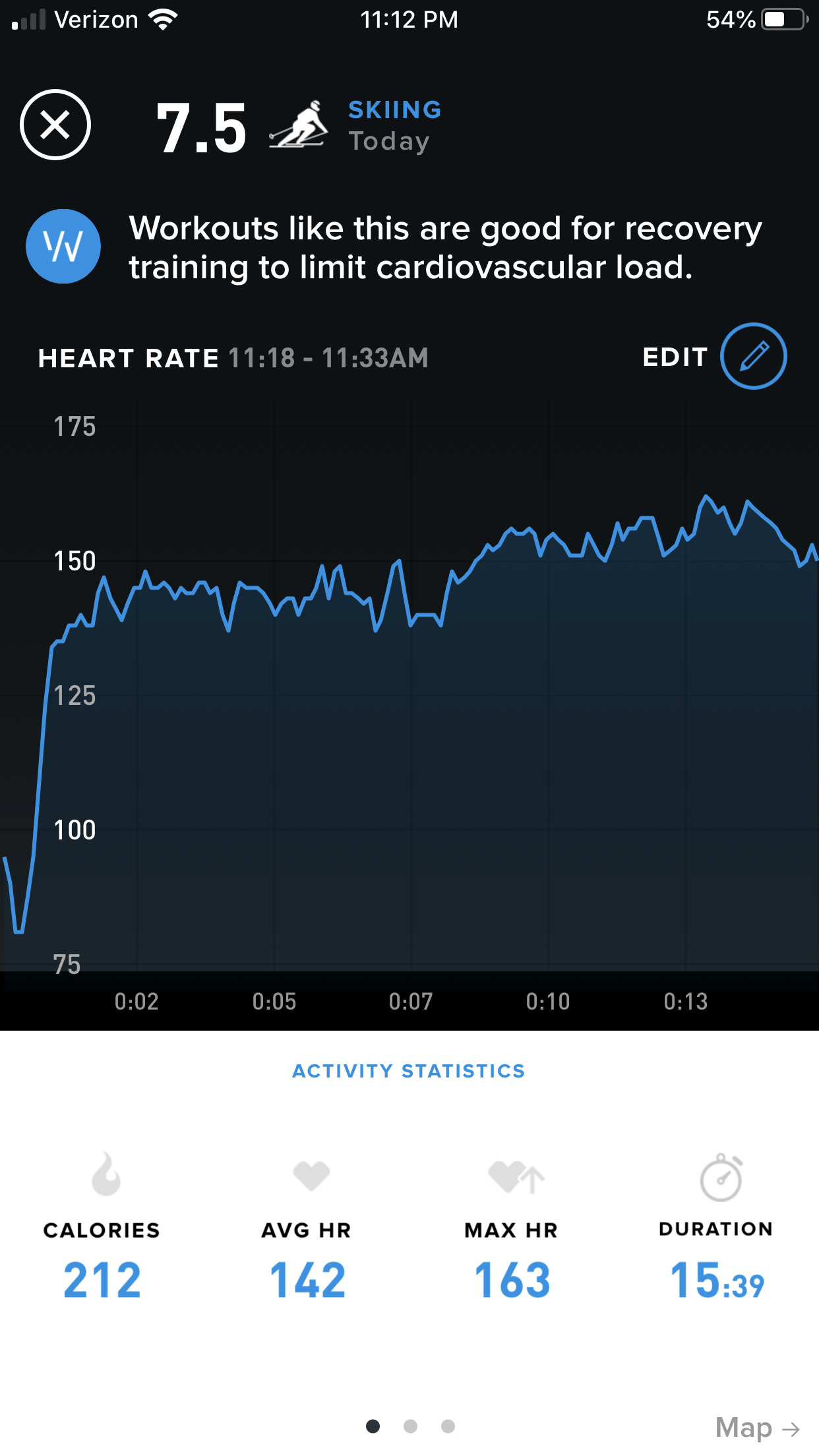Edit the skiing activity time
The height and width of the screenshot is (1456, 819).
tap(752, 357)
